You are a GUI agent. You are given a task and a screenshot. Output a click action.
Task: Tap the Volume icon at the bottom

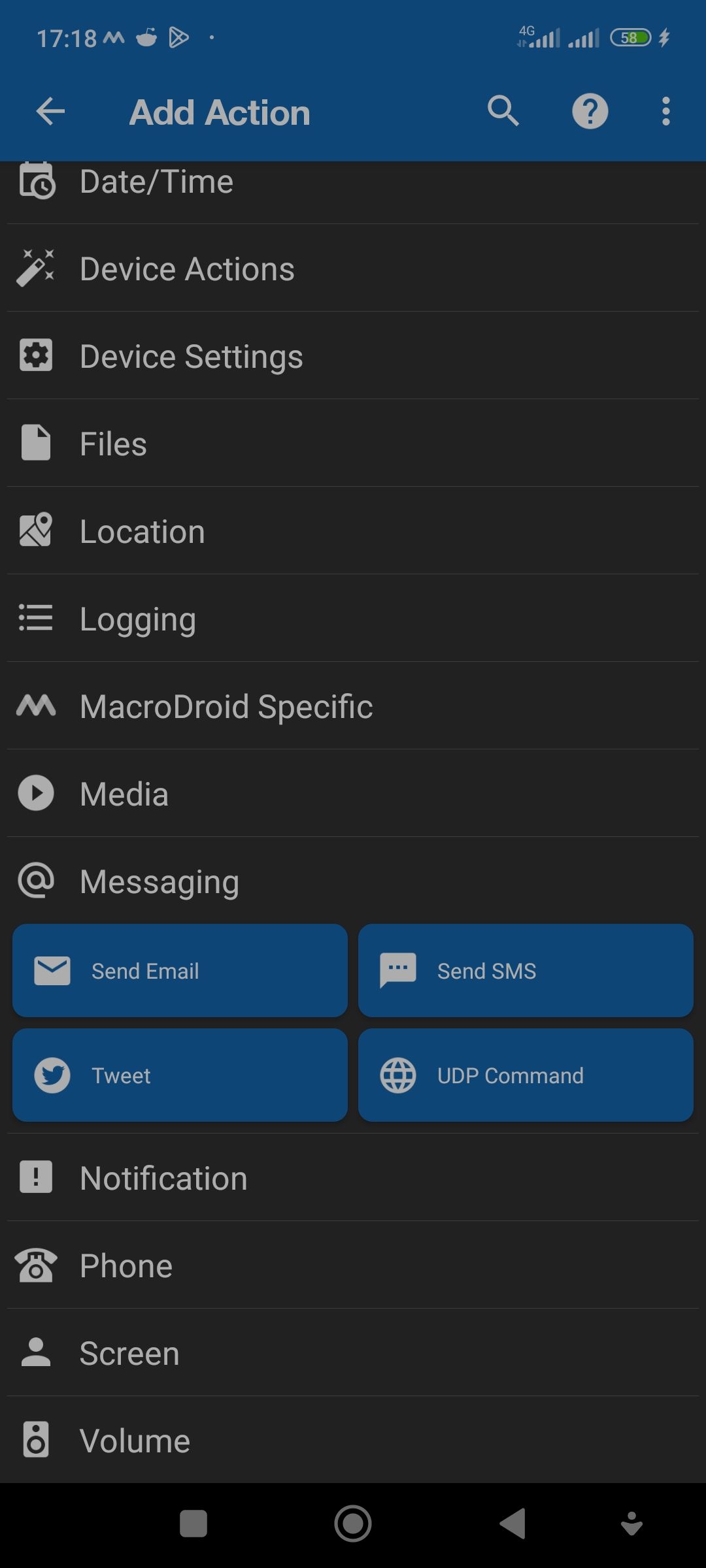pyautogui.click(x=35, y=1441)
